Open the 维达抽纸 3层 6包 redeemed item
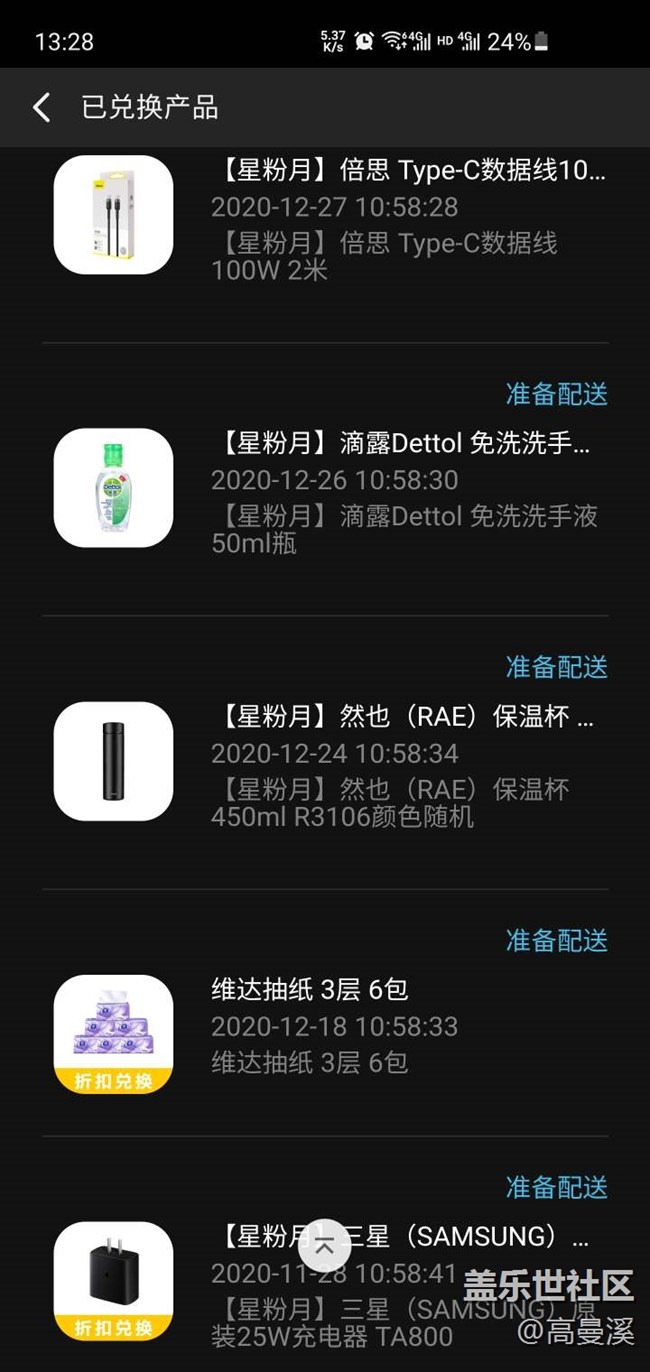 (310, 990)
